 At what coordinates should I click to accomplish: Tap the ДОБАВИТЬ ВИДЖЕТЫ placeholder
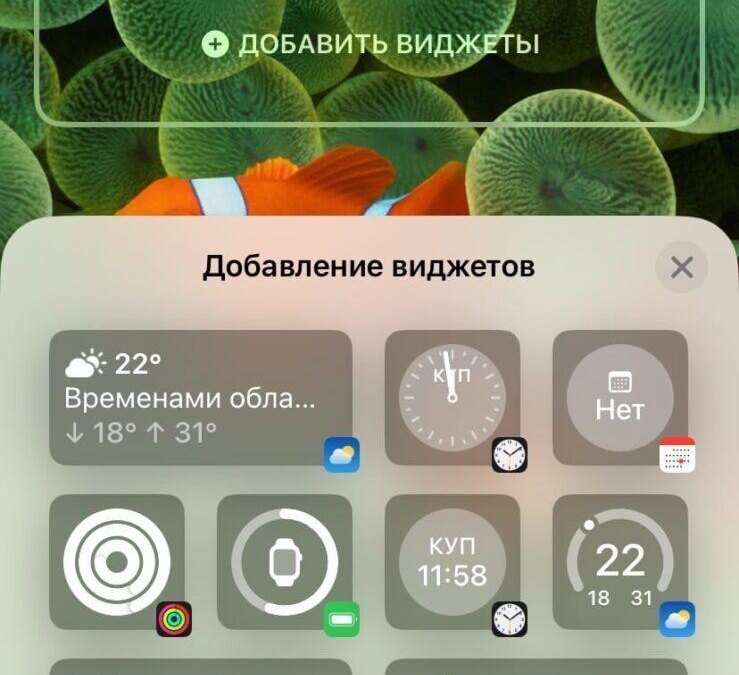pyautogui.click(x=370, y=45)
